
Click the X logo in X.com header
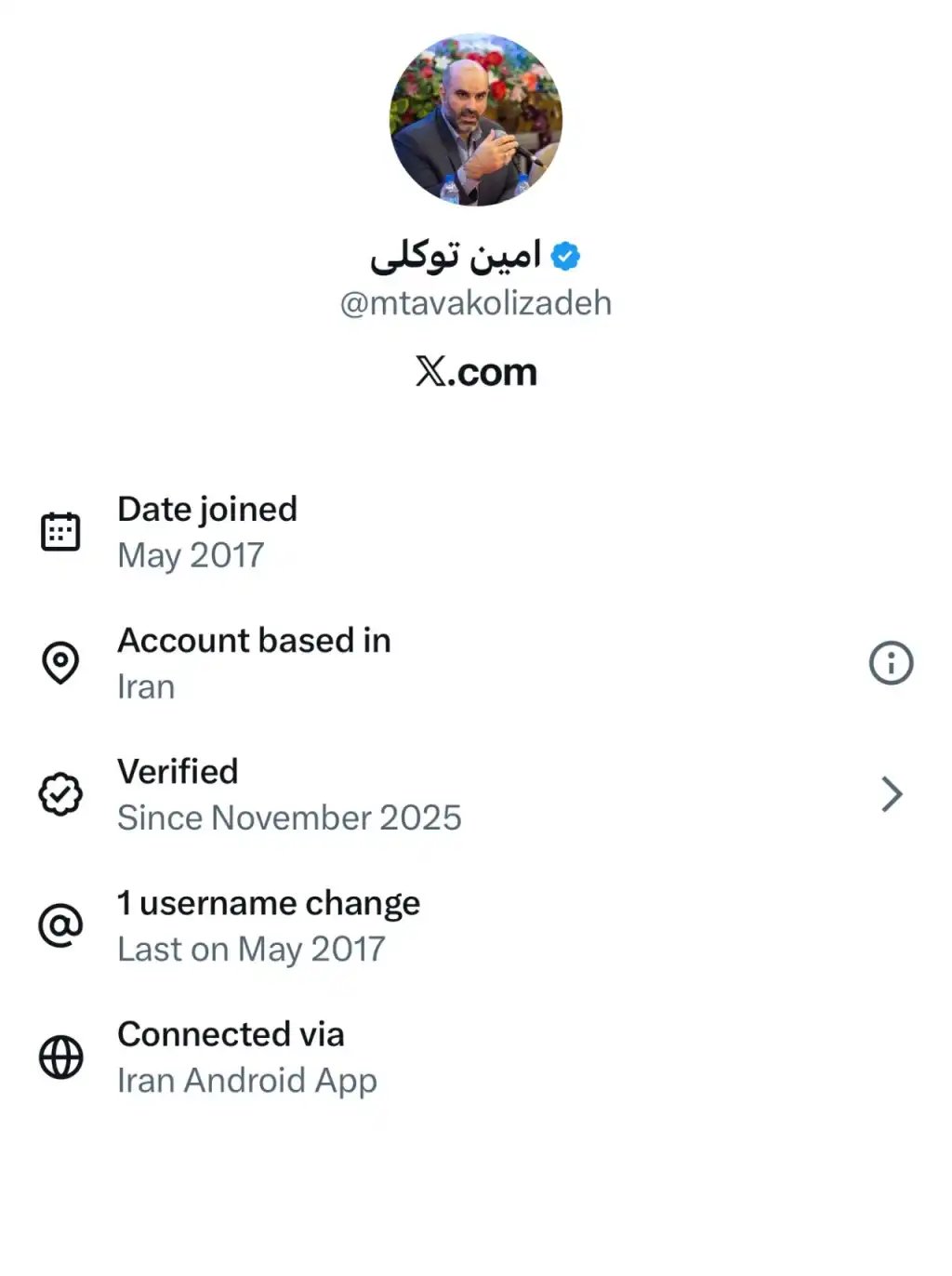430,371
